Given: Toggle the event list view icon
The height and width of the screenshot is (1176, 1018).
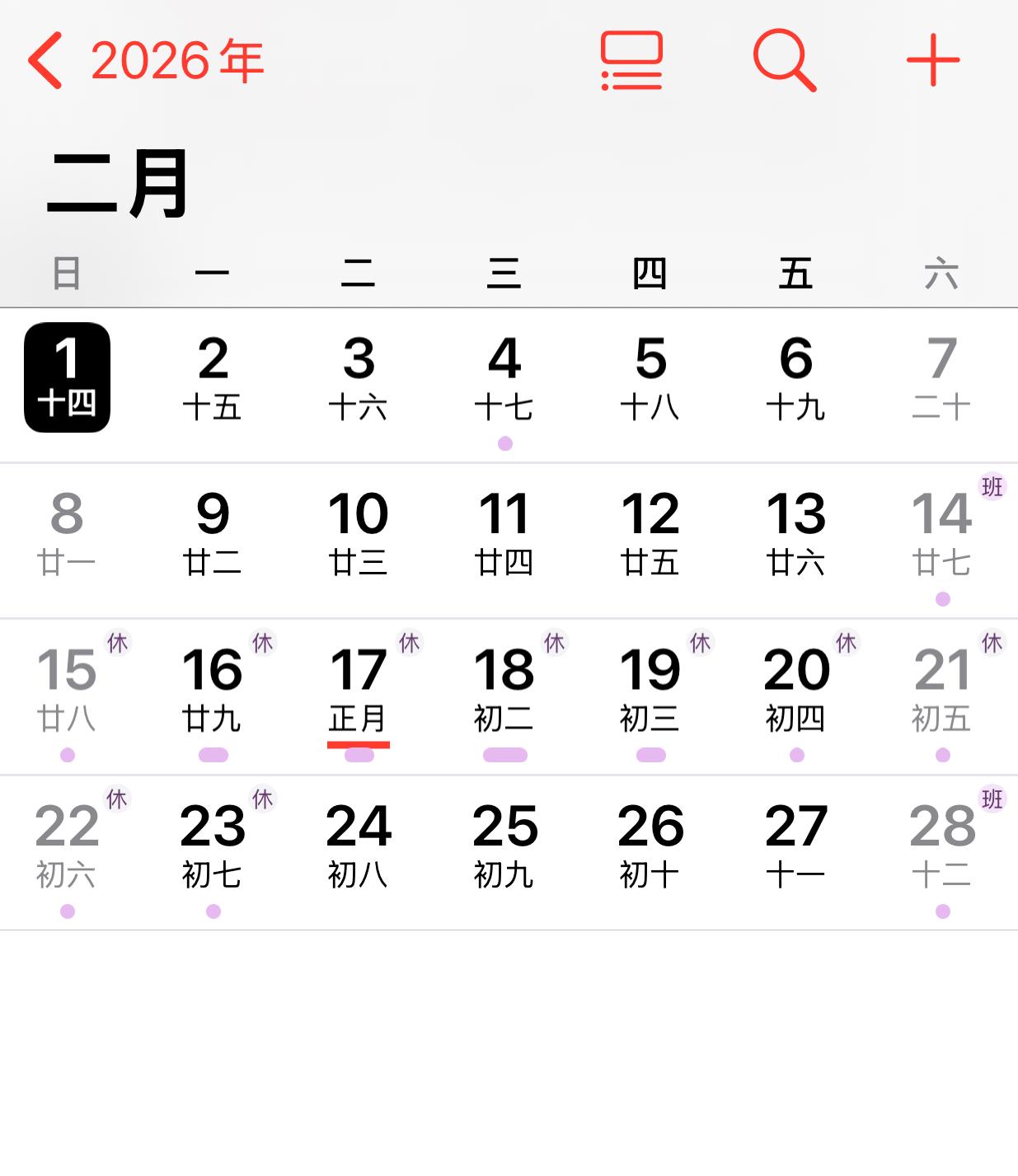Looking at the screenshot, I should 631,61.
